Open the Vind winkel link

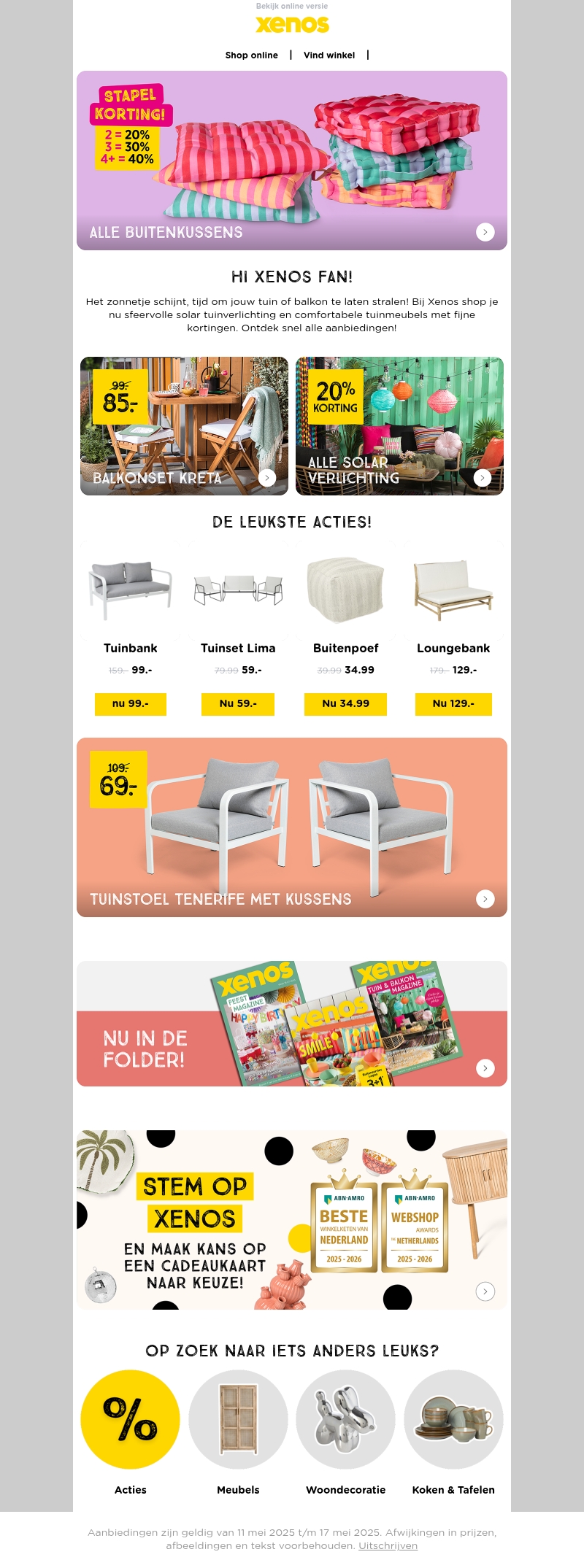[329, 55]
